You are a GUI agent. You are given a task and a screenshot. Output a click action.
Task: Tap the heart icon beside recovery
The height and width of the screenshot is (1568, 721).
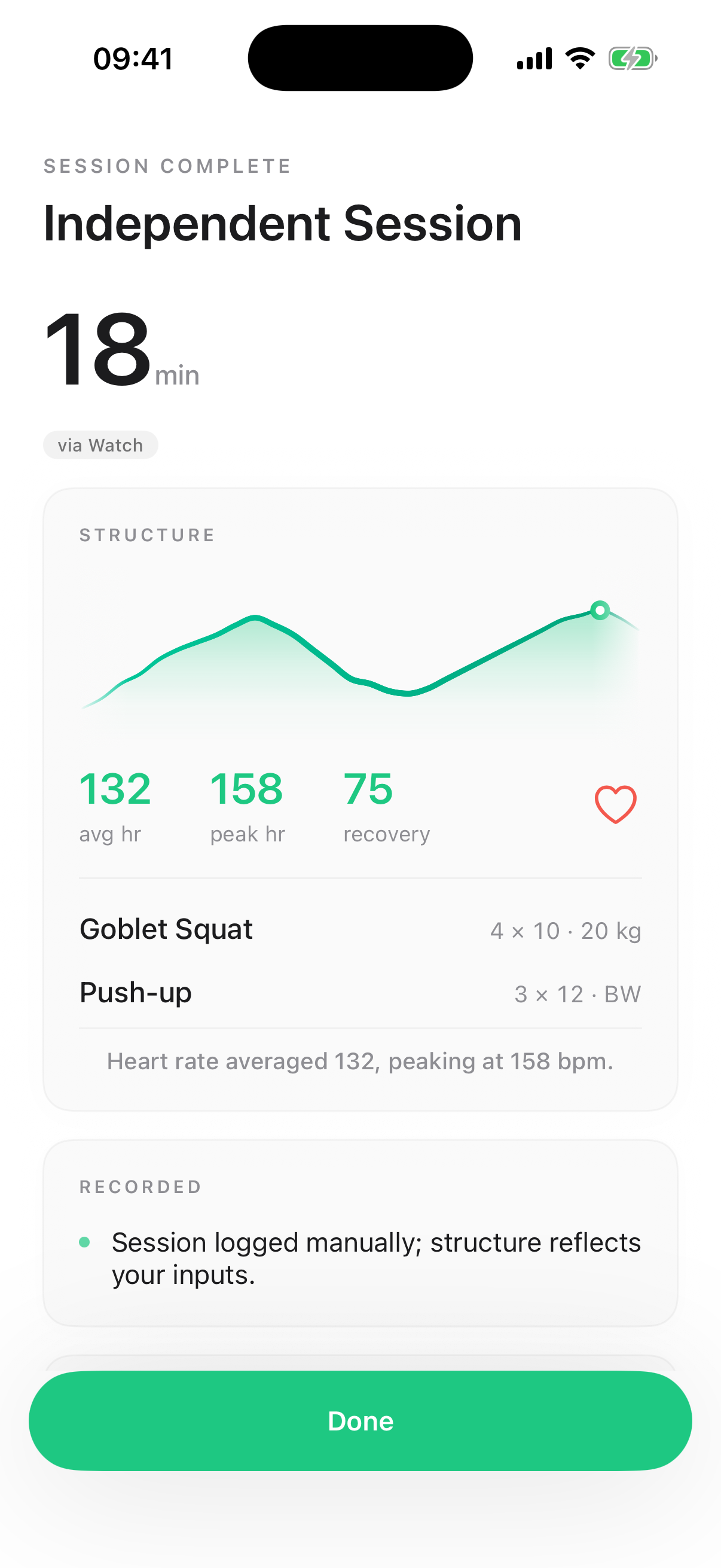(615, 804)
